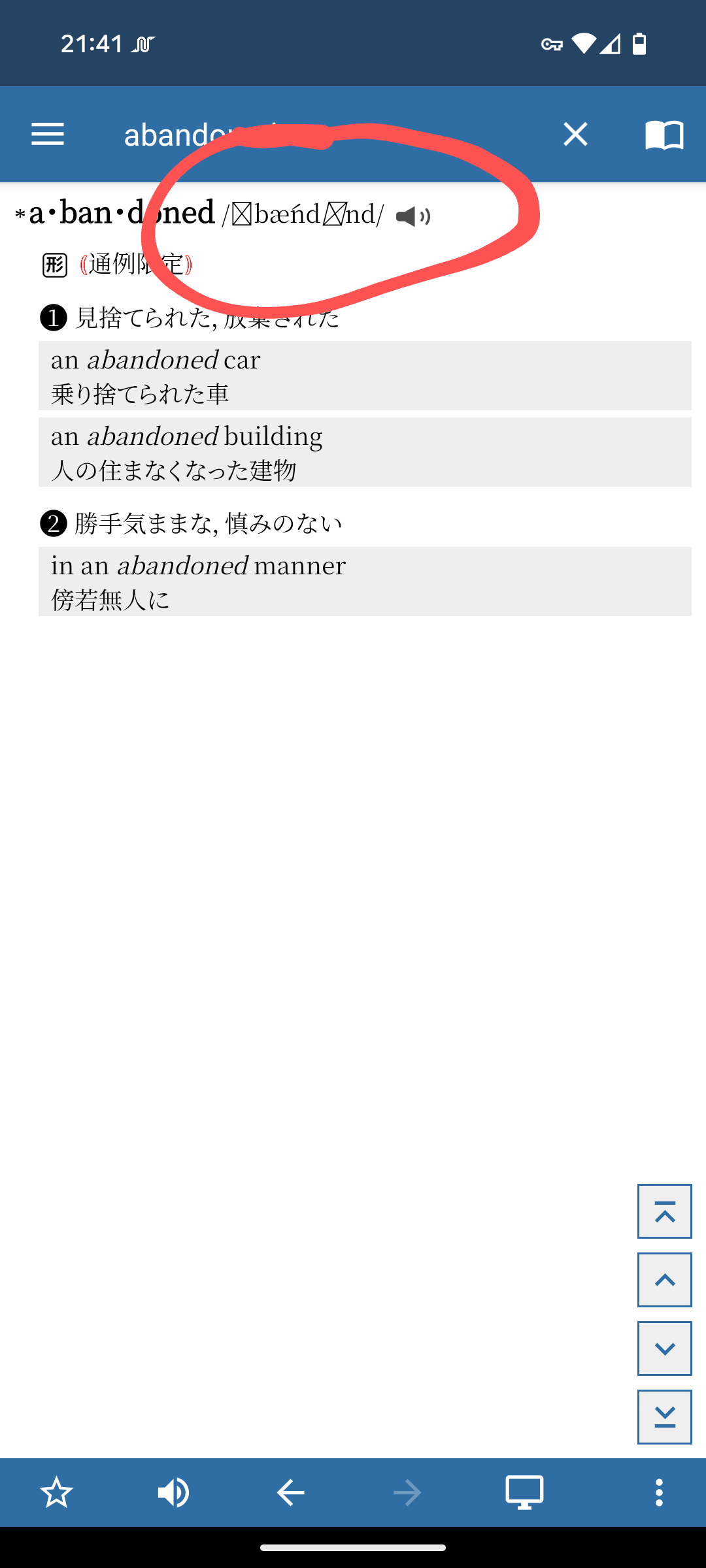The height and width of the screenshot is (1568, 706).
Task: Add this word to favorites with the star
Action: pos(56,1492)
